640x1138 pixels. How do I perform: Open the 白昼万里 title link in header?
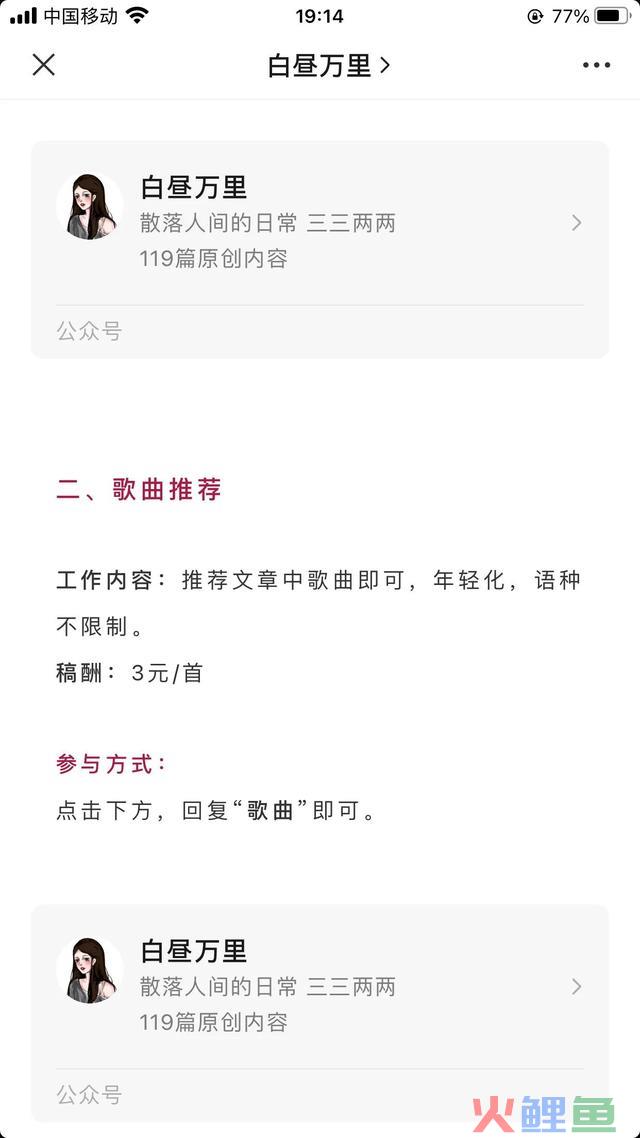click(329, 66)
